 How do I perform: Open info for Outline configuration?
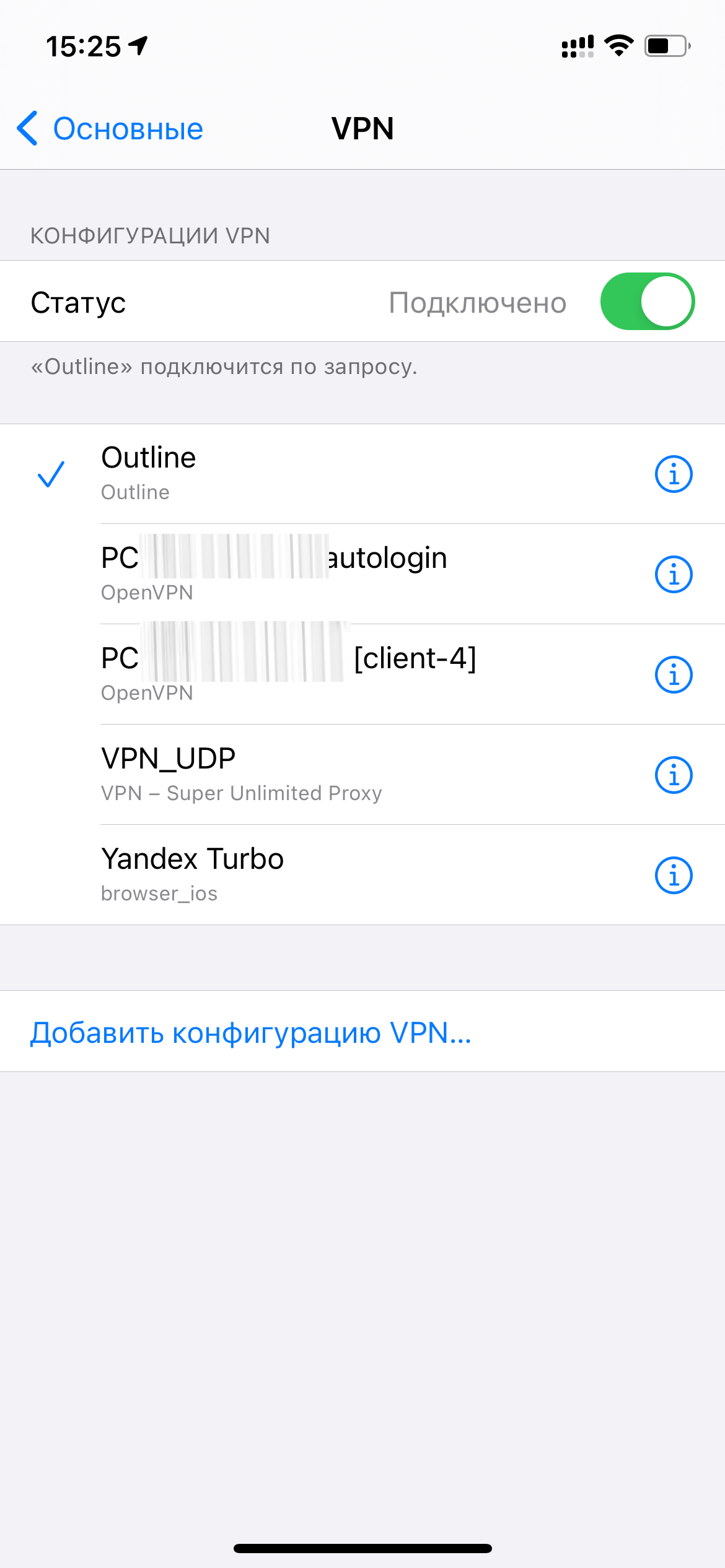pyautogui.click(x=674, y=474)
